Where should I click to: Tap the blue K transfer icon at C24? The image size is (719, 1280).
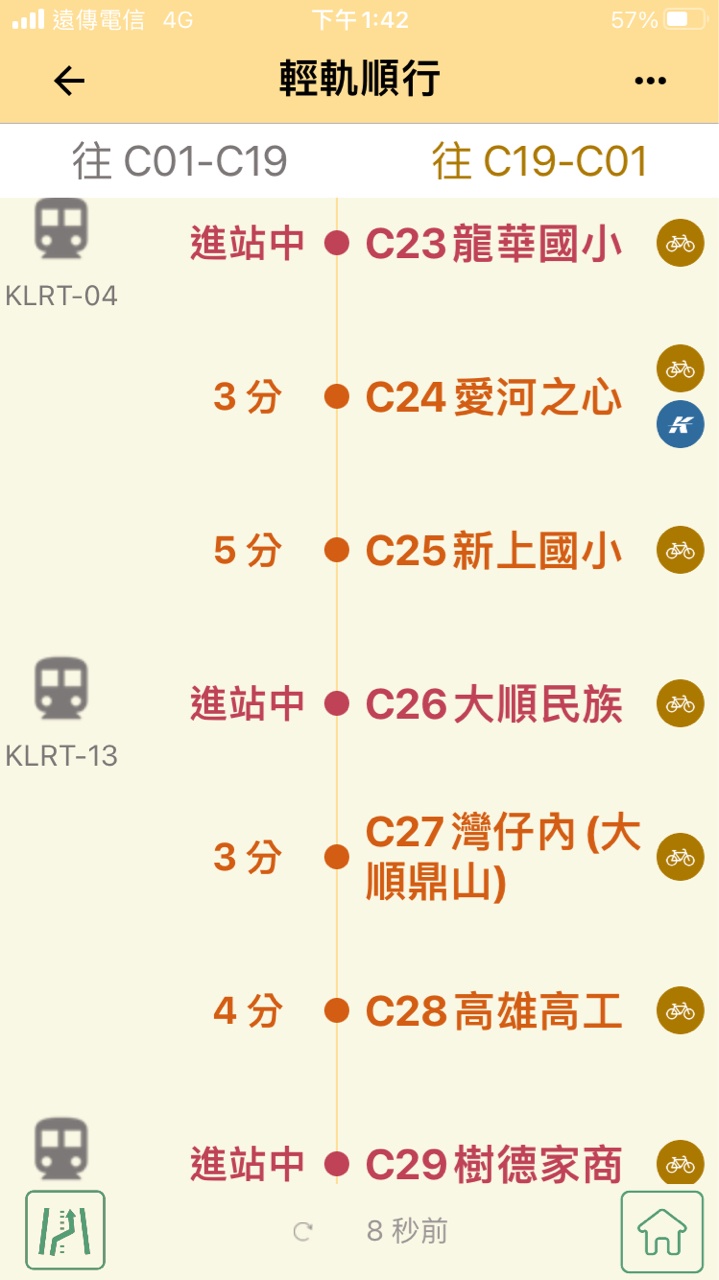pyautogui.click(x=680, y=424)
